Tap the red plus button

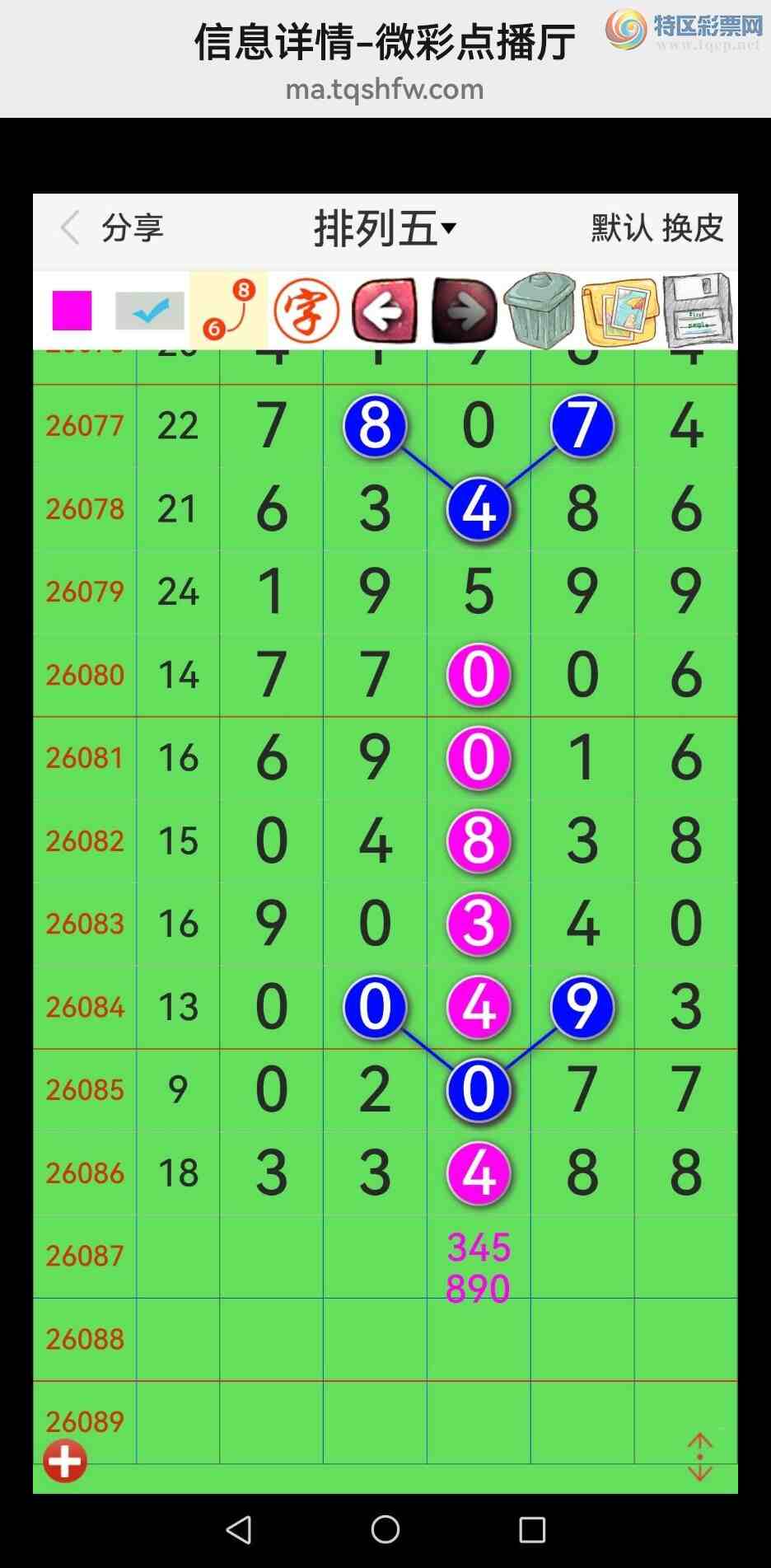click(65, 1461)
